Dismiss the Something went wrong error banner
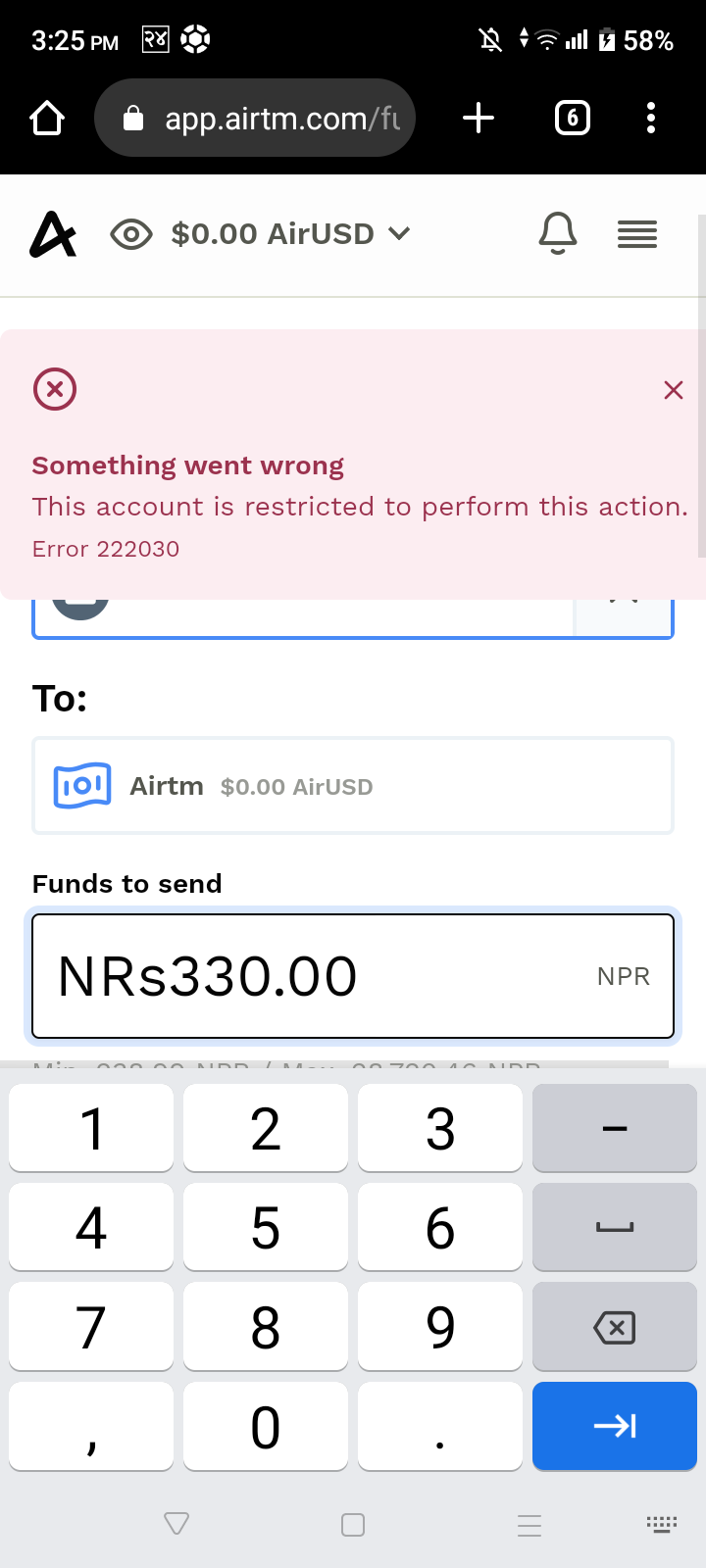The width and height of the screenshot is (706, 1568). (673, 390)
